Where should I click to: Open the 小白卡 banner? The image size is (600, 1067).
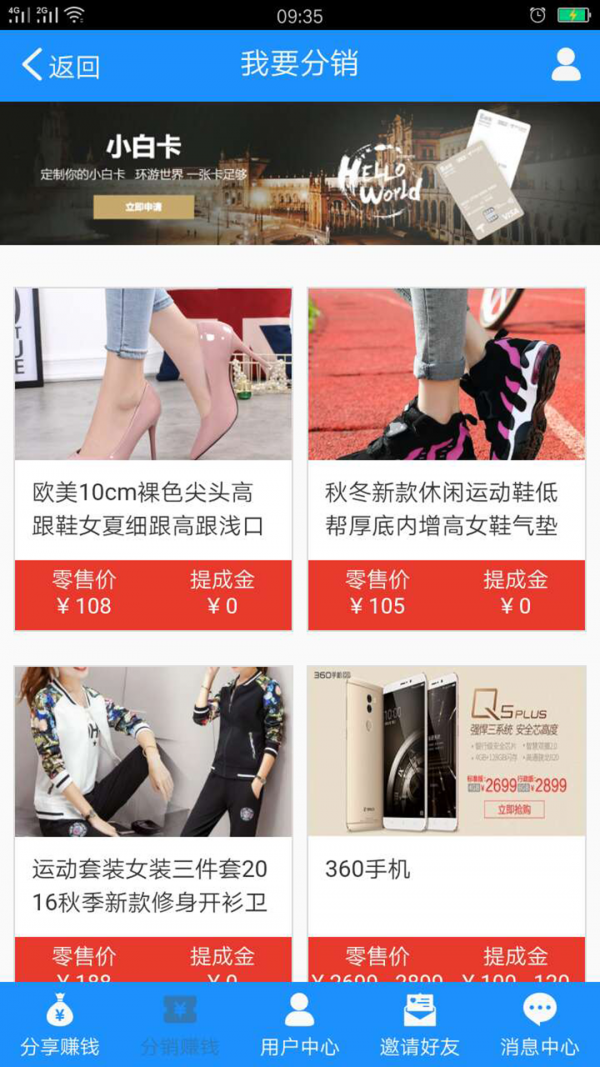coord(300,173)
